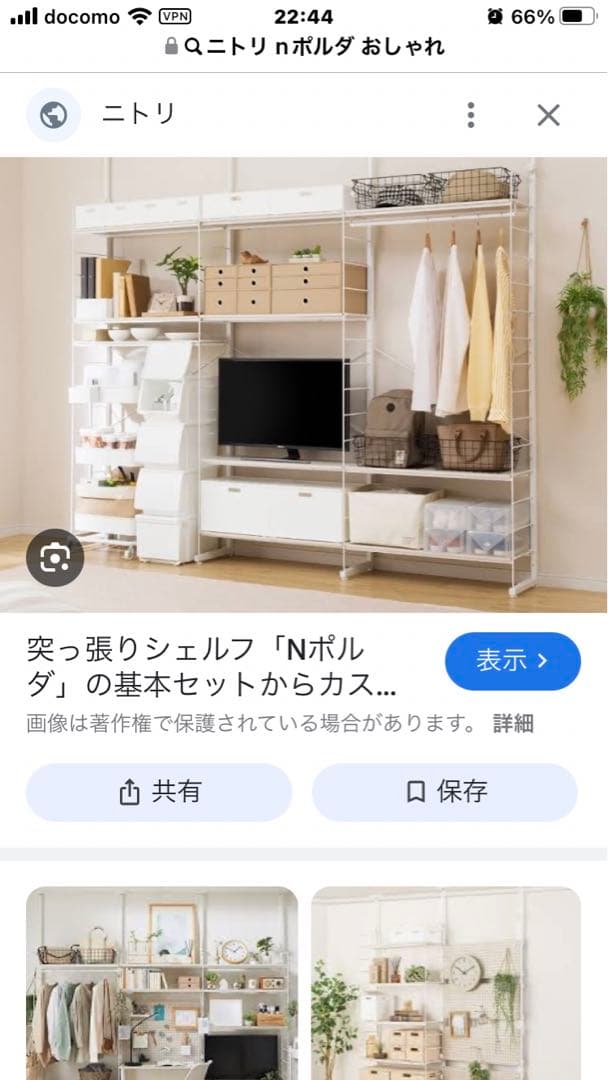608x1080 pixels.
Task: Search this image with Google Lens
Action: [54, 558]
